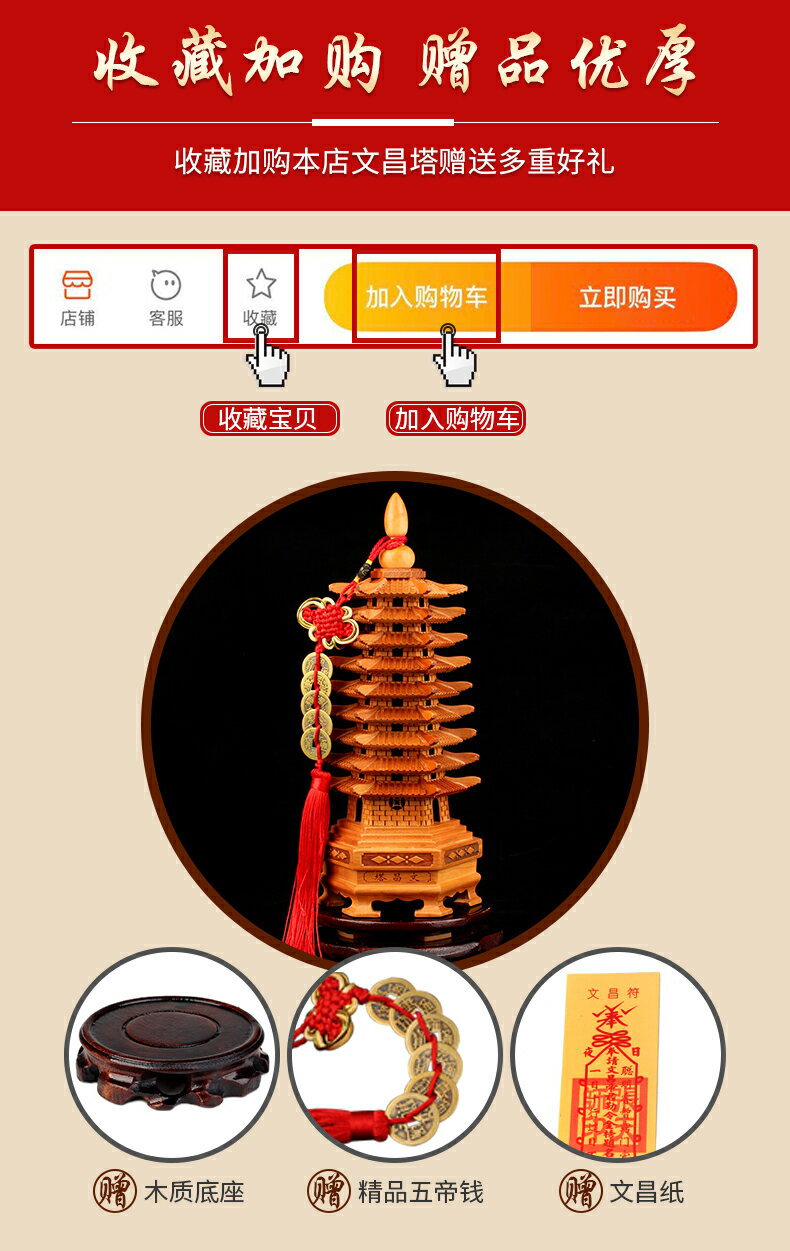Expand the 收藏宝贝 label callout
This screenshot has height=1251, width=790.
[272, 417]
